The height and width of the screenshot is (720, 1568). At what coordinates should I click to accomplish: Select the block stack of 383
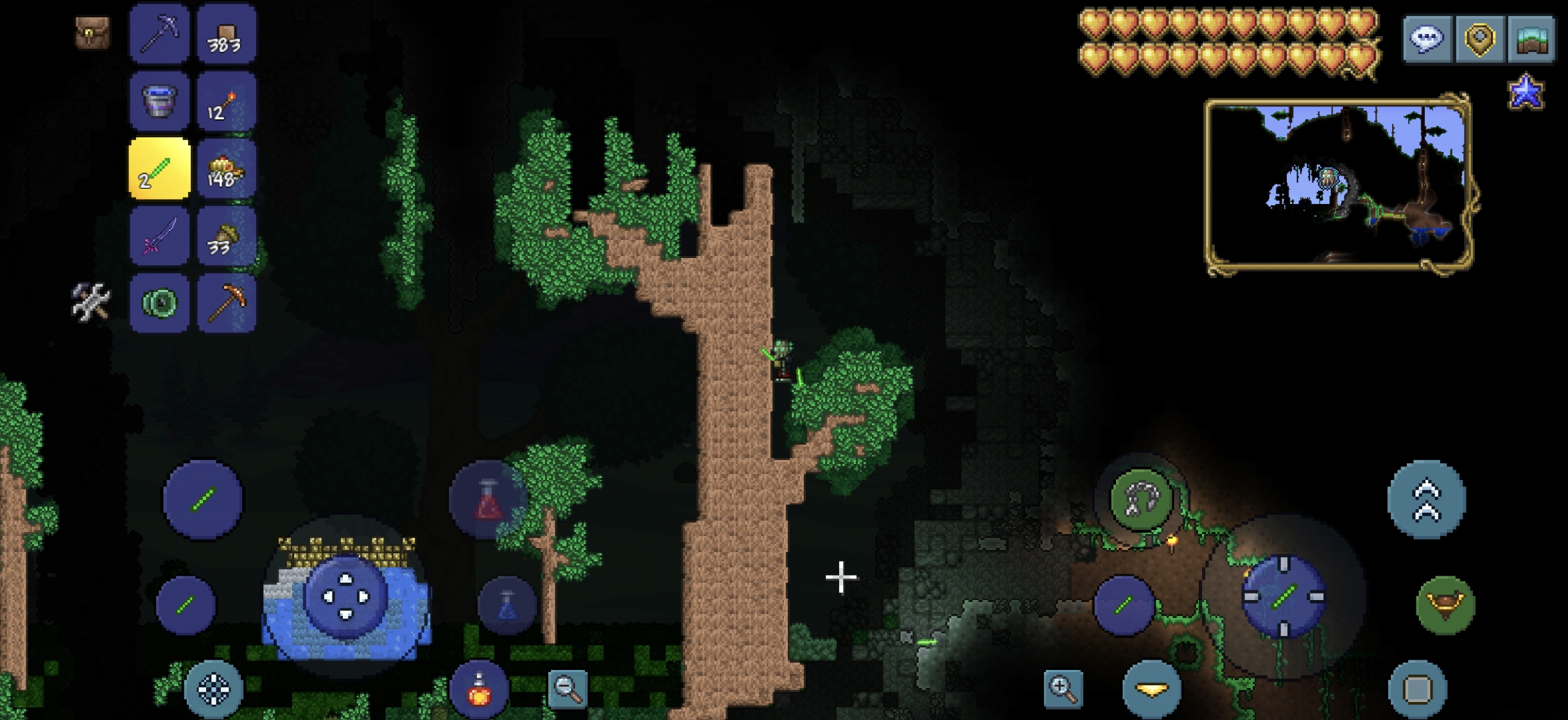tap(226, 33)
